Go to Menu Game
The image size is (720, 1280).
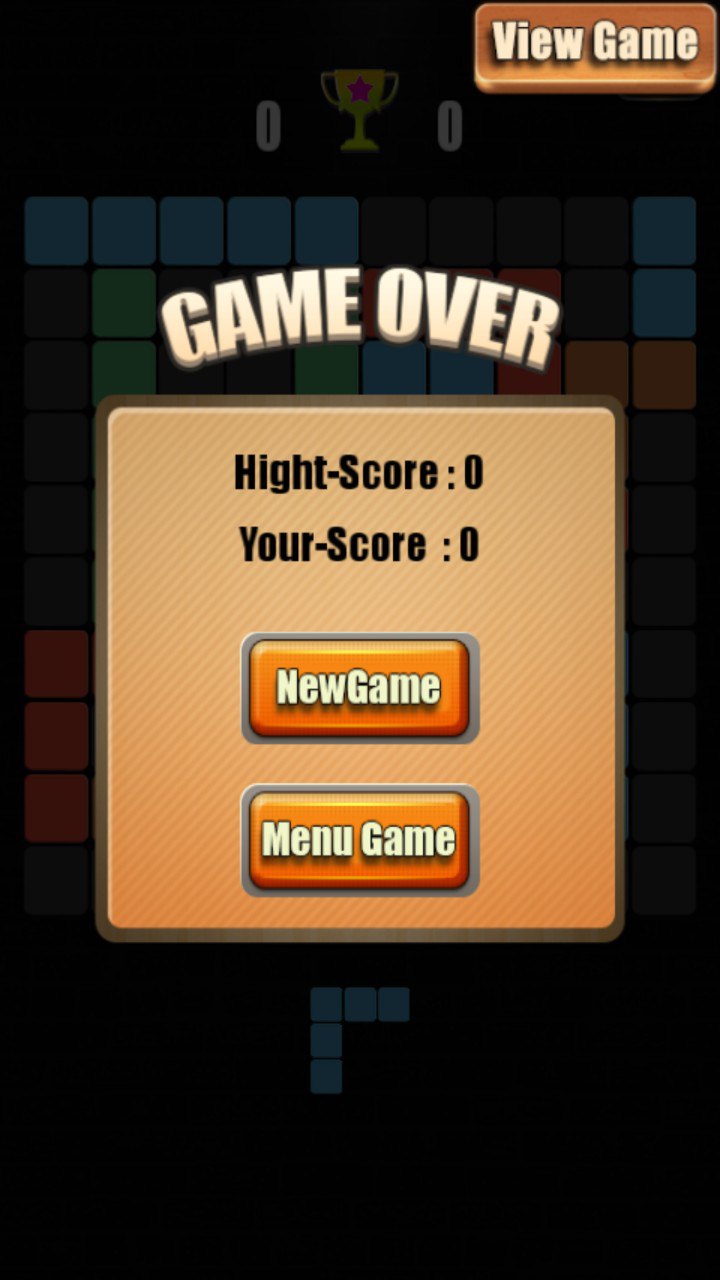point(360,840)
